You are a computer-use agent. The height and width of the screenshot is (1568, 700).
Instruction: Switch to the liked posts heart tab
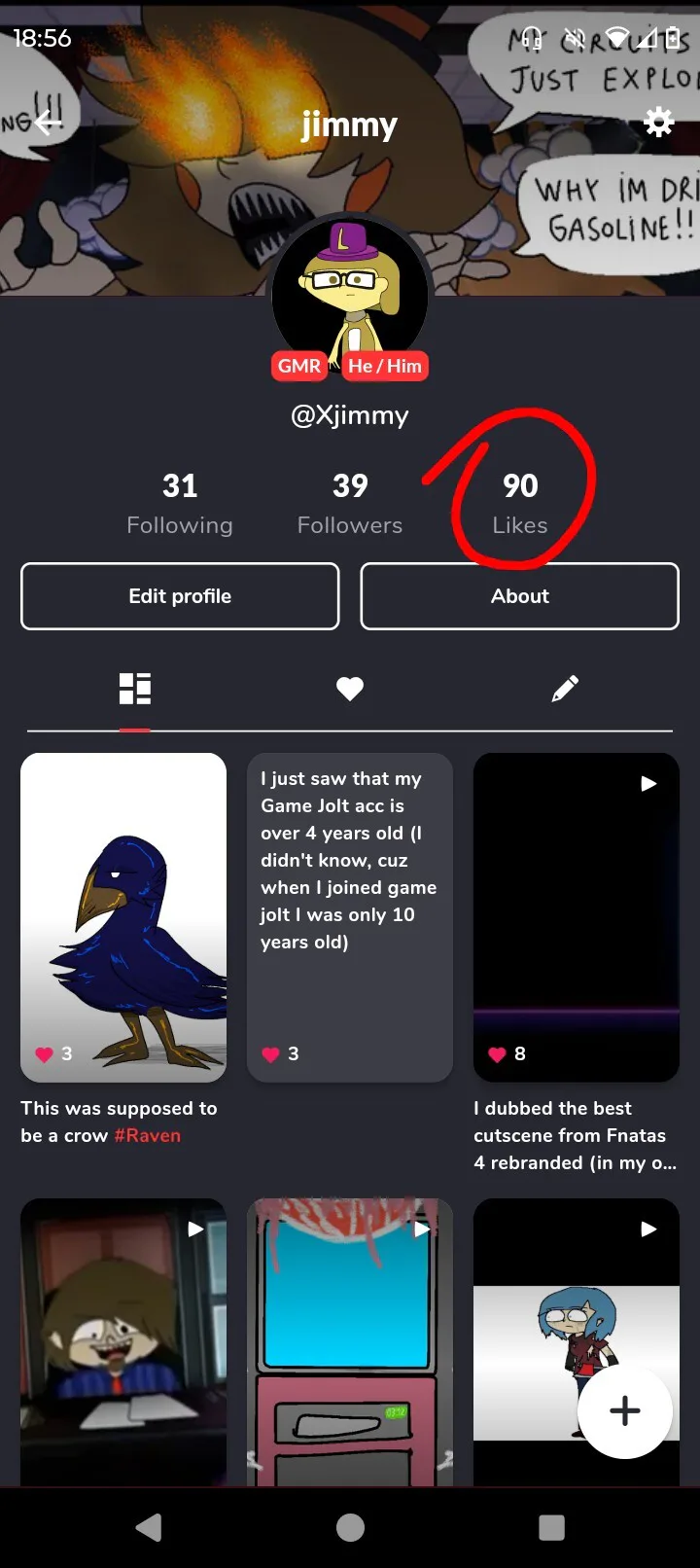click(350, 689)
